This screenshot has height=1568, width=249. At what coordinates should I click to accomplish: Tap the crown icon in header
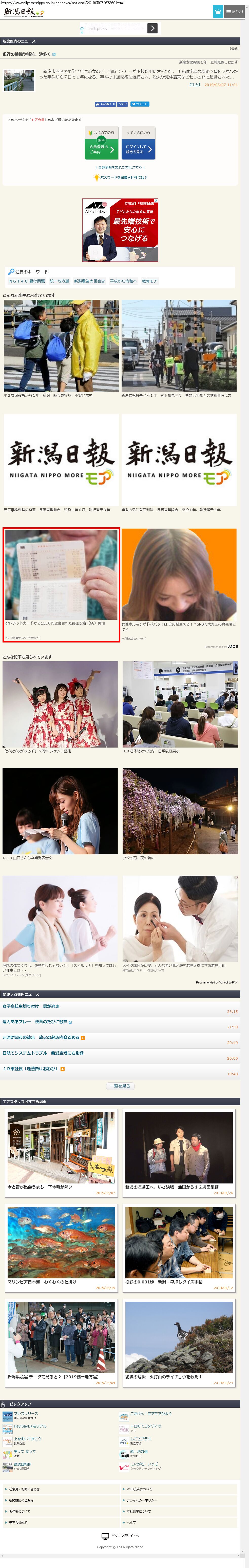point(217,12)
